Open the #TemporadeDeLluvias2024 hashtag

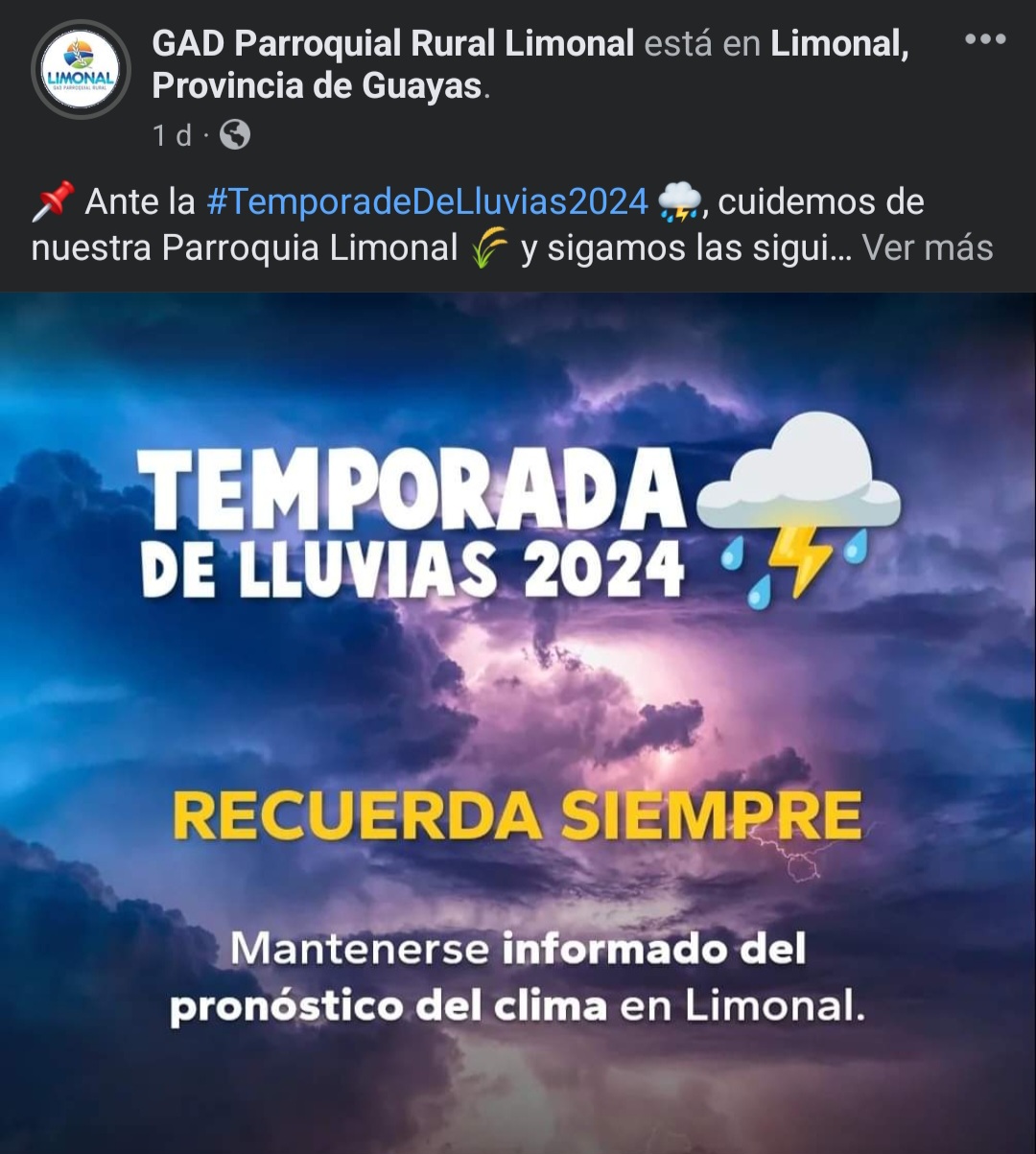(x=427, y=202)
